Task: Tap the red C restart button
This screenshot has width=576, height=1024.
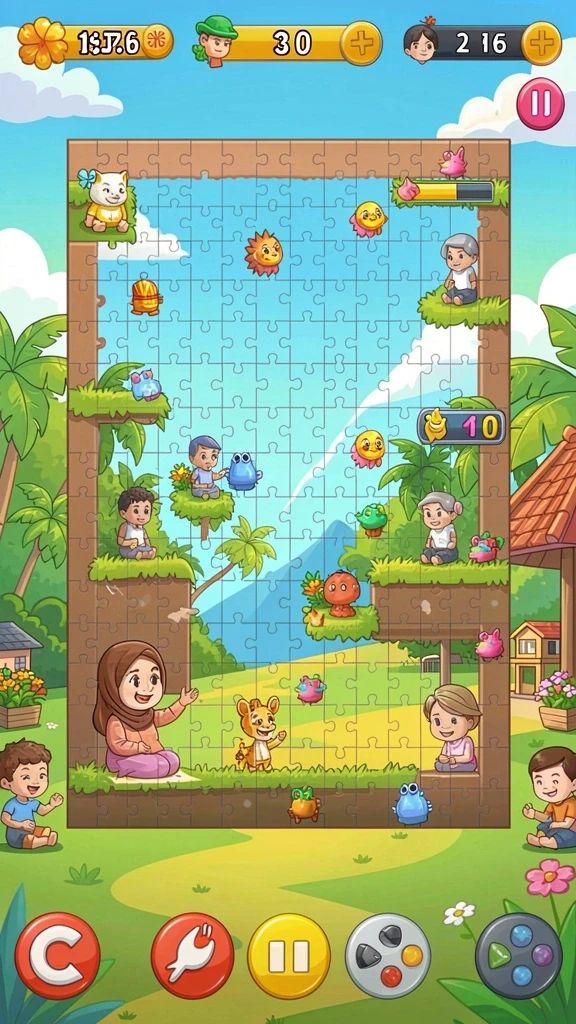Action: (x=57, y=955)
